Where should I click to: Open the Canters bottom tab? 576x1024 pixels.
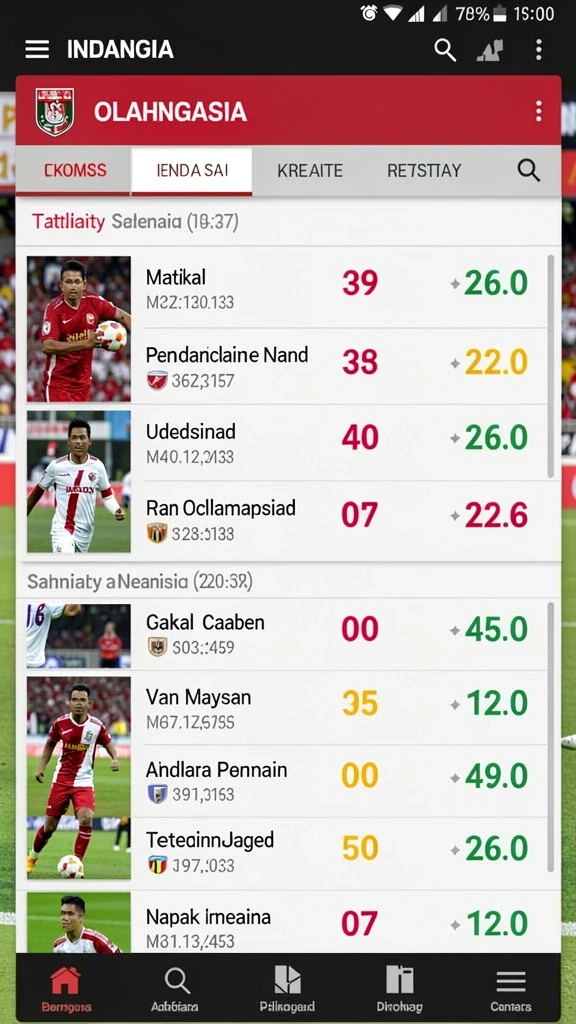(511, 989)
